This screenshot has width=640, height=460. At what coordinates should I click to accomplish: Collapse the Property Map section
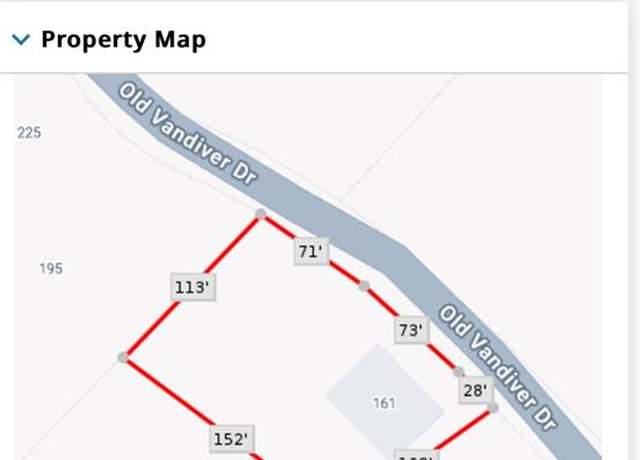pos(21,40)
